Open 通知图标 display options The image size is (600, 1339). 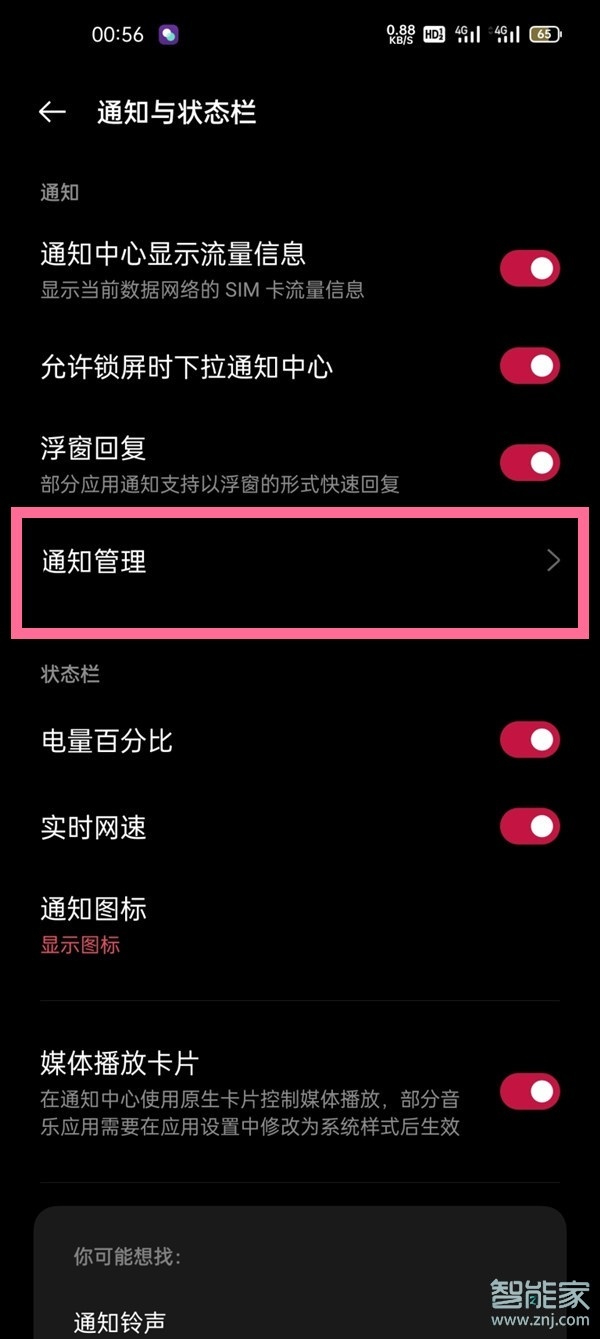point(95,924)
